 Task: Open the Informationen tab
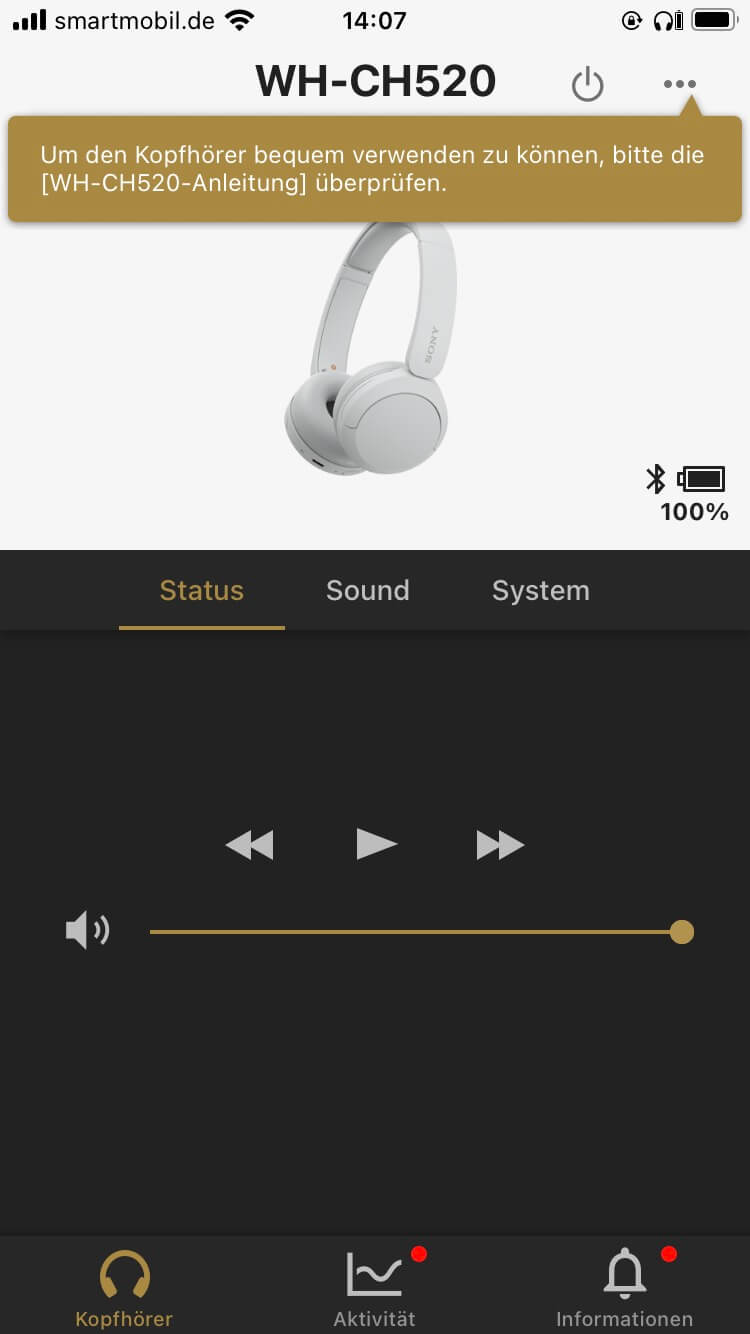pyautogui.click(x=624, y=1288)
